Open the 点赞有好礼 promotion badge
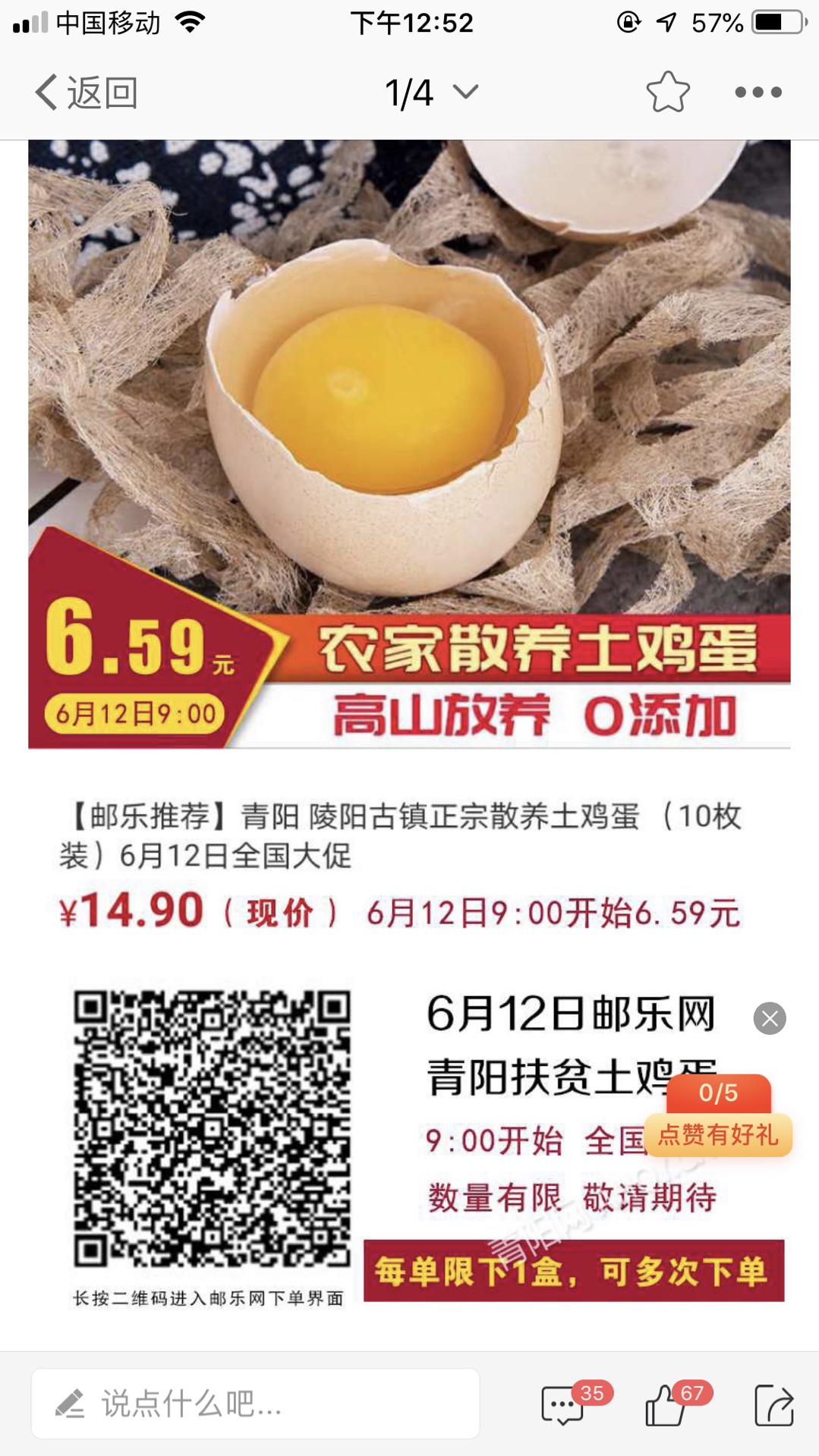Screen dimensions: 819x1456 pyautogui.click(x=718, y=1134)
